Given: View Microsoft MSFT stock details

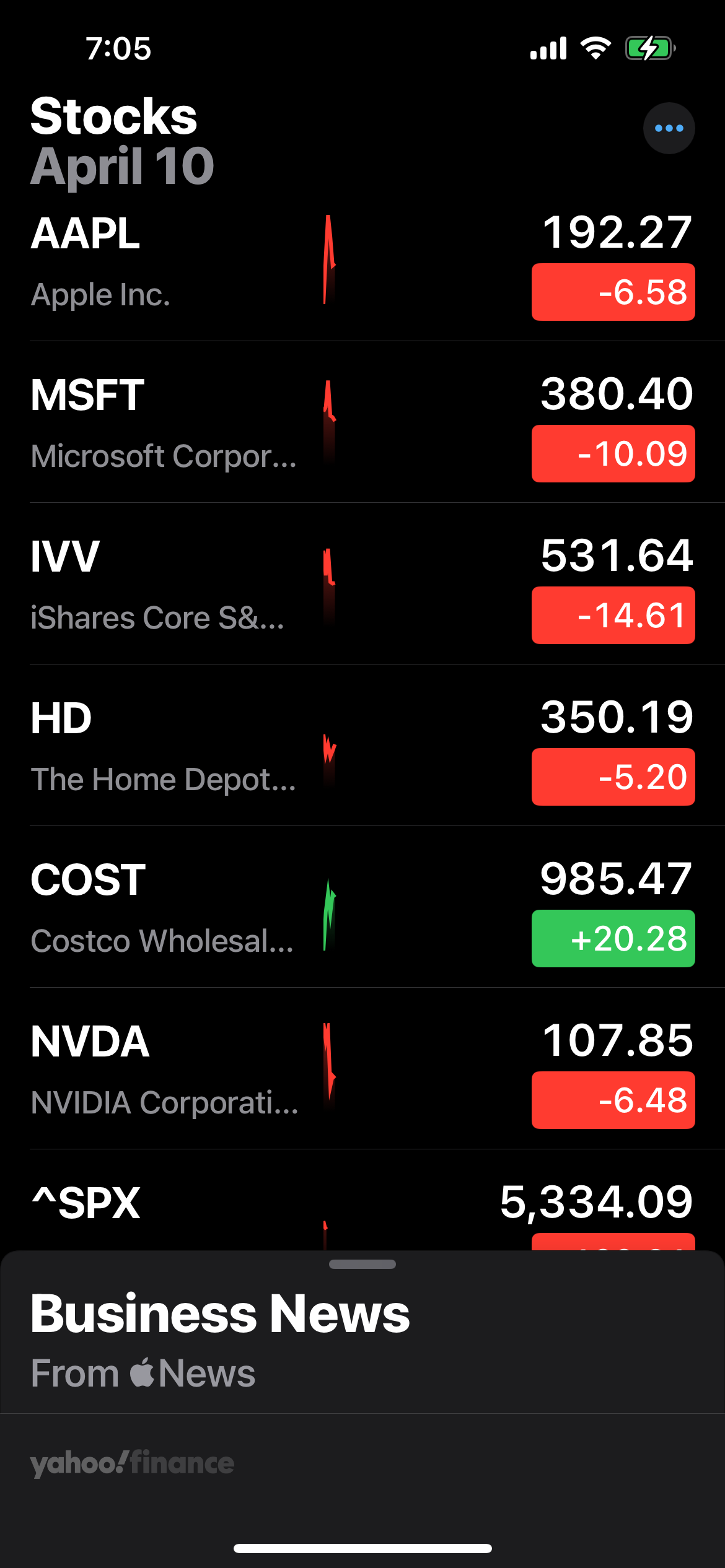Looking at the screenshot, I should pyautogui.click(x=362, y=422).
